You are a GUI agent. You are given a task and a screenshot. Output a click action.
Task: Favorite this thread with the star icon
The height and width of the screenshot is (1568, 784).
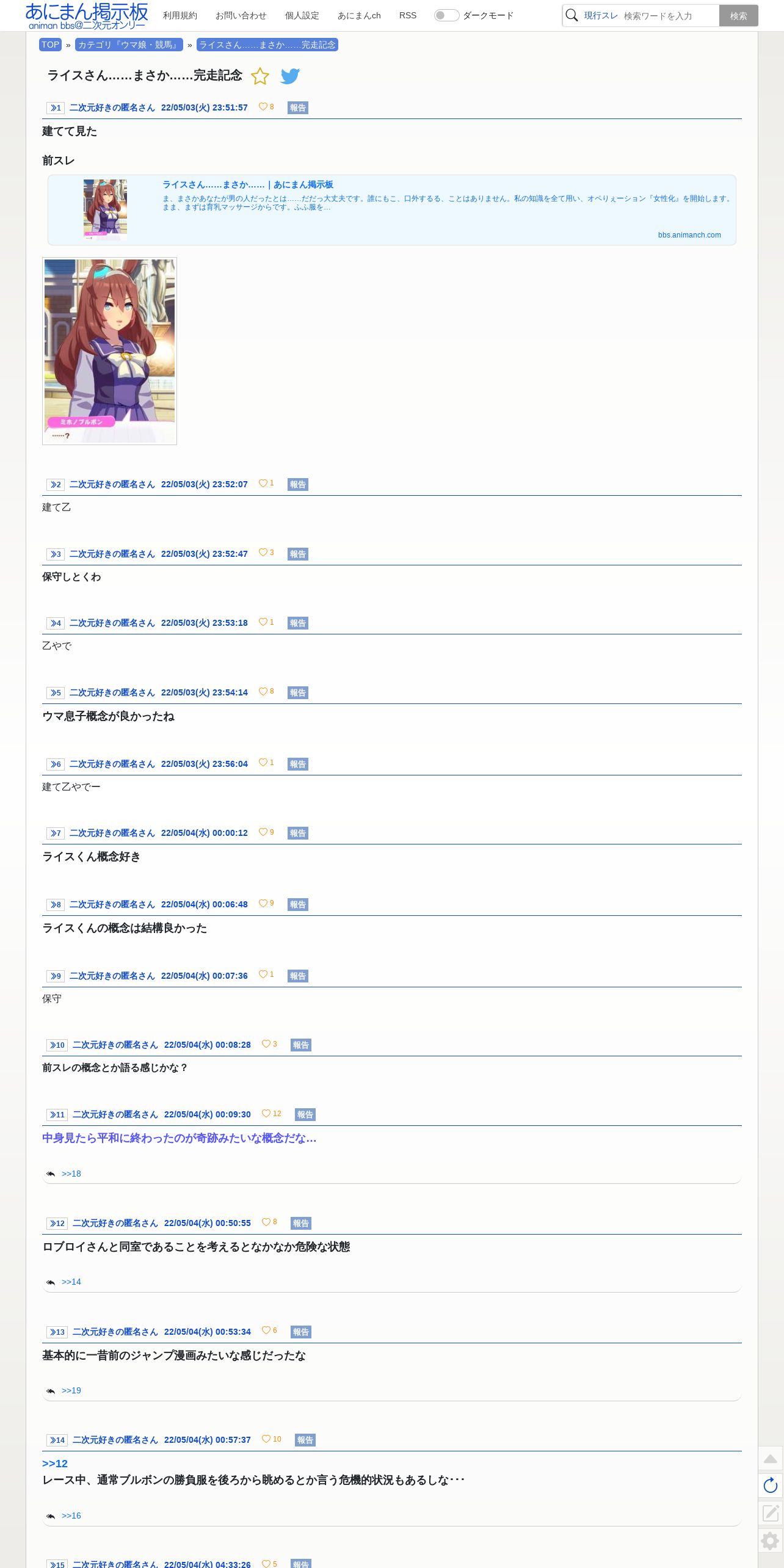(260, 76)
